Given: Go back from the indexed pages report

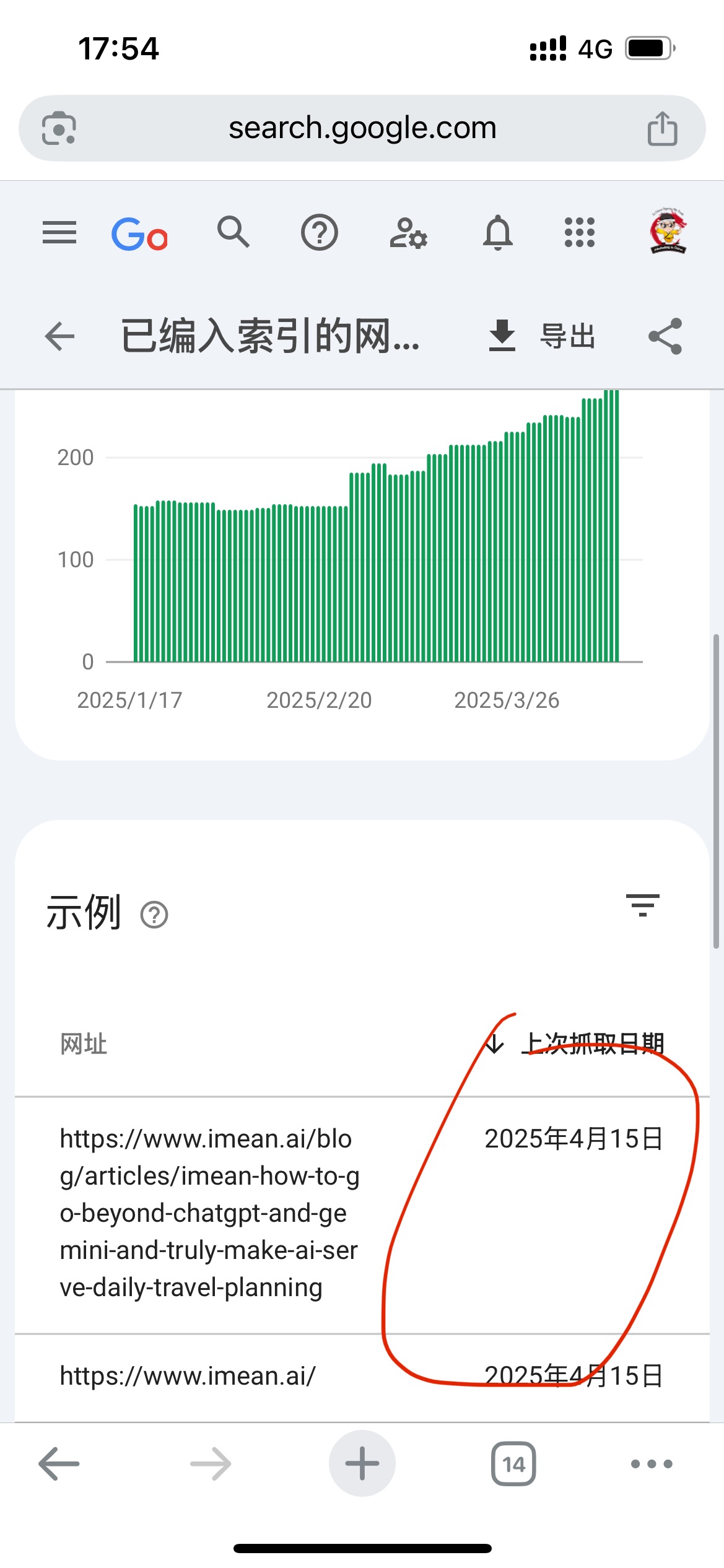Looking at the screenshot, I should (x=60, y=336).
